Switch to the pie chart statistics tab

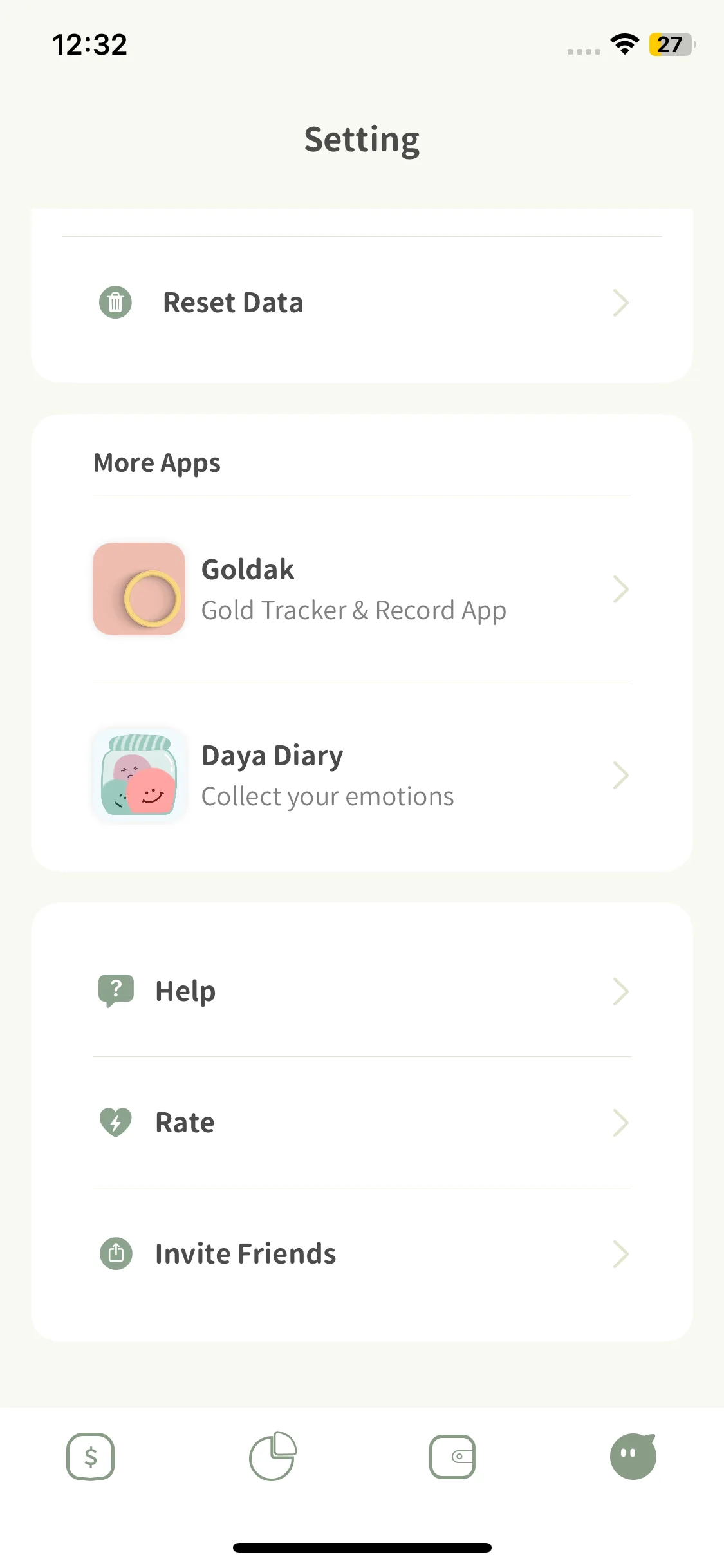[272, 1456]
